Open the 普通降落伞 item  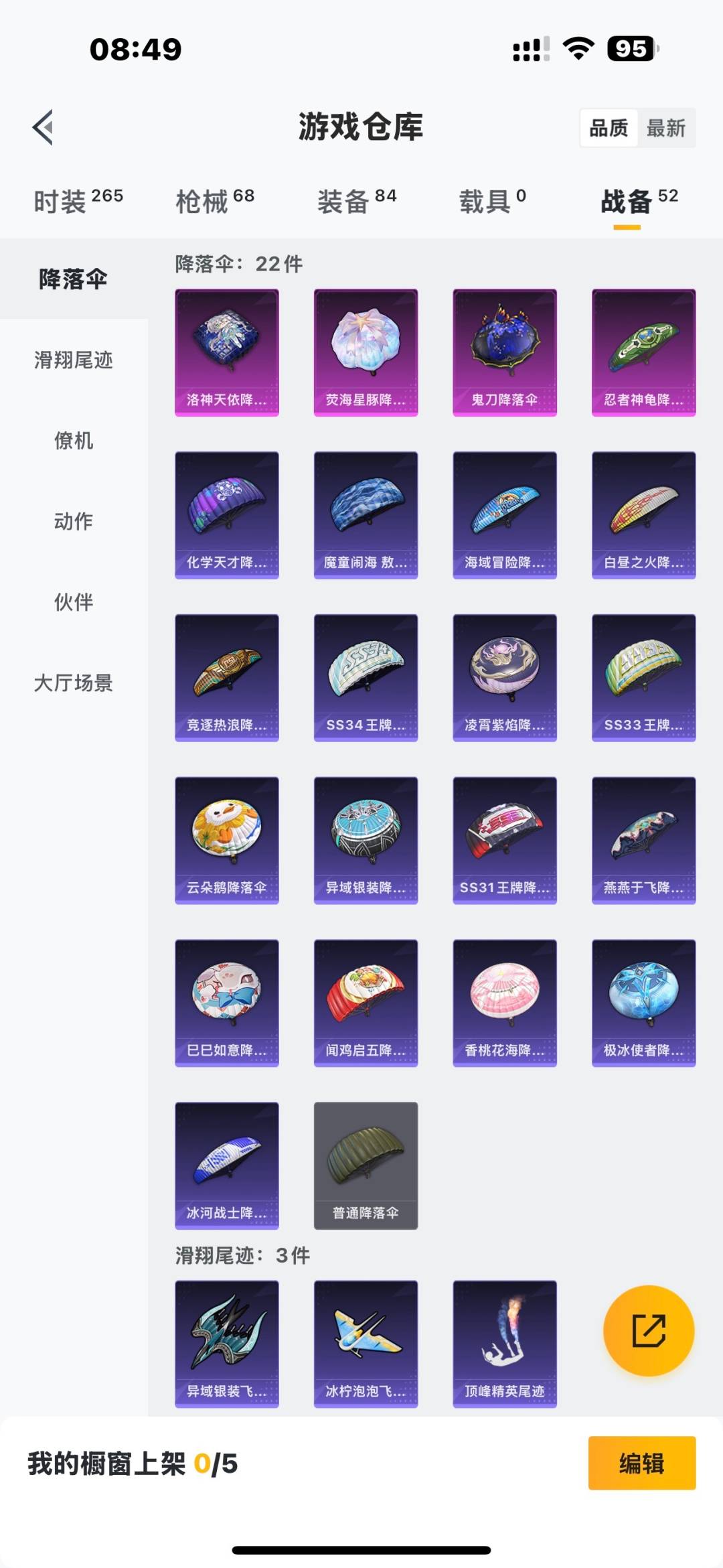click(x=366, y=1165)
